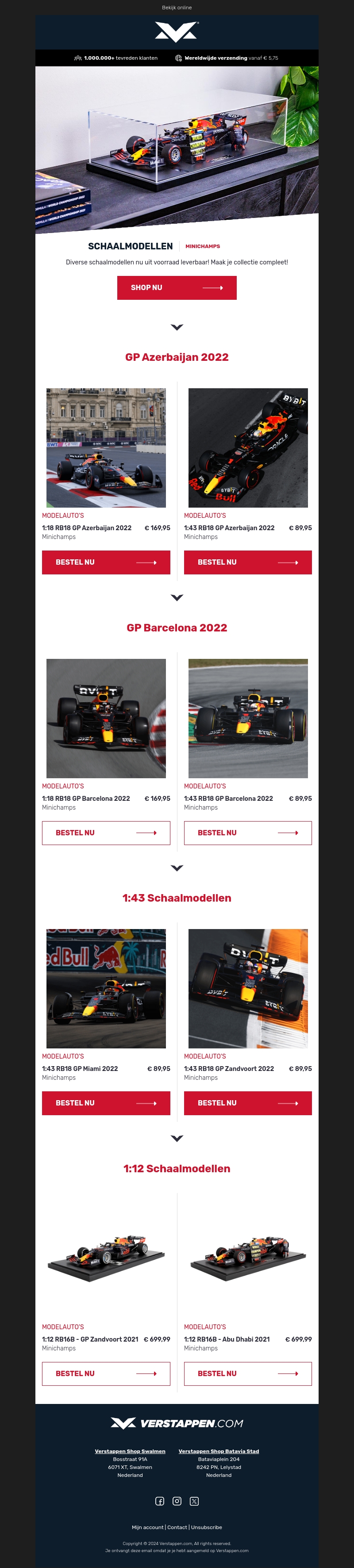Order the 1:18 RB18 GP Barcelona 2022
Image resolution: width=354 pixels, height=1568 pixels.
[105, 832]
